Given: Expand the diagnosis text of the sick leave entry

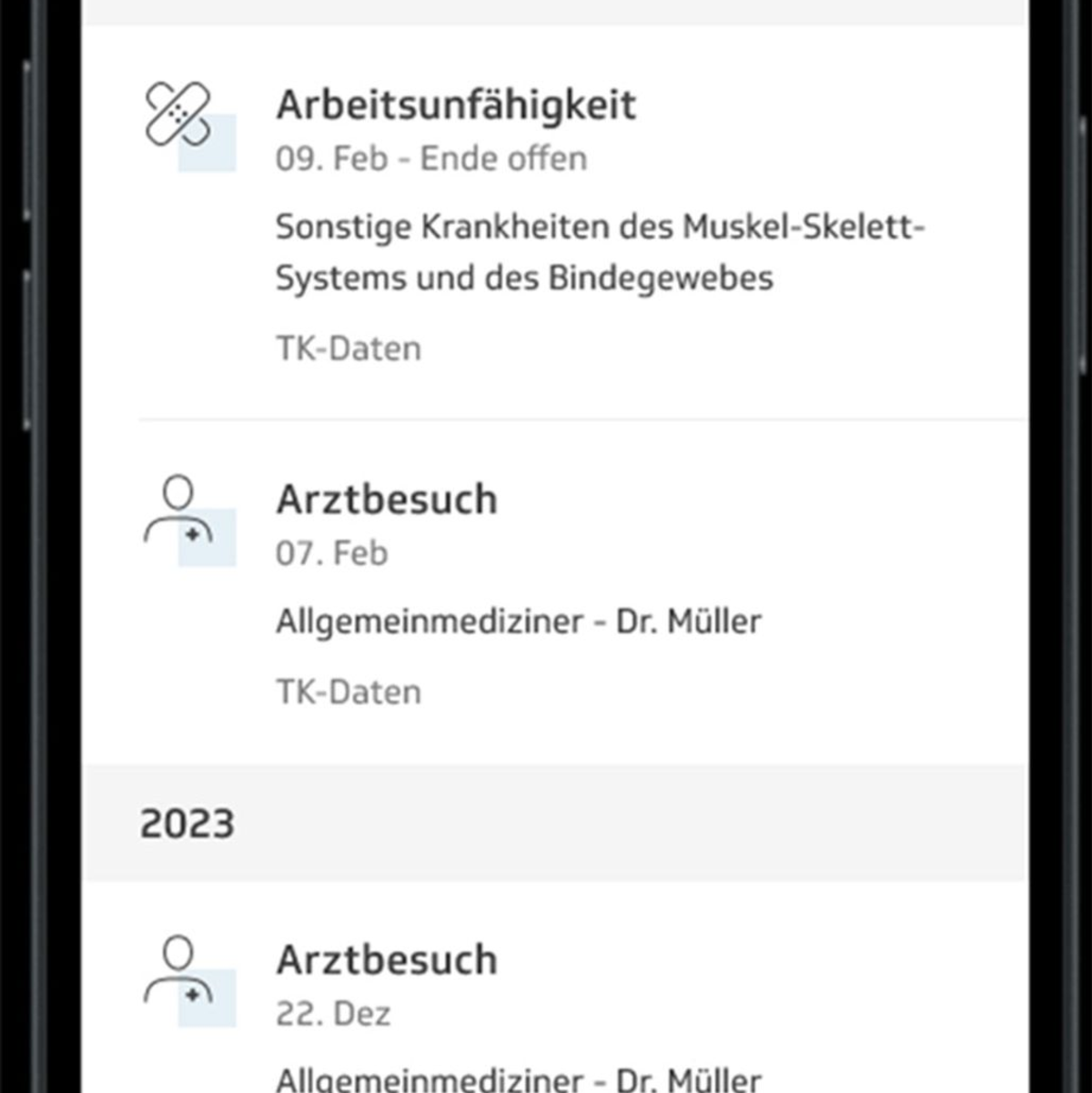Looking at the screenshot, I should click(601, 250).
